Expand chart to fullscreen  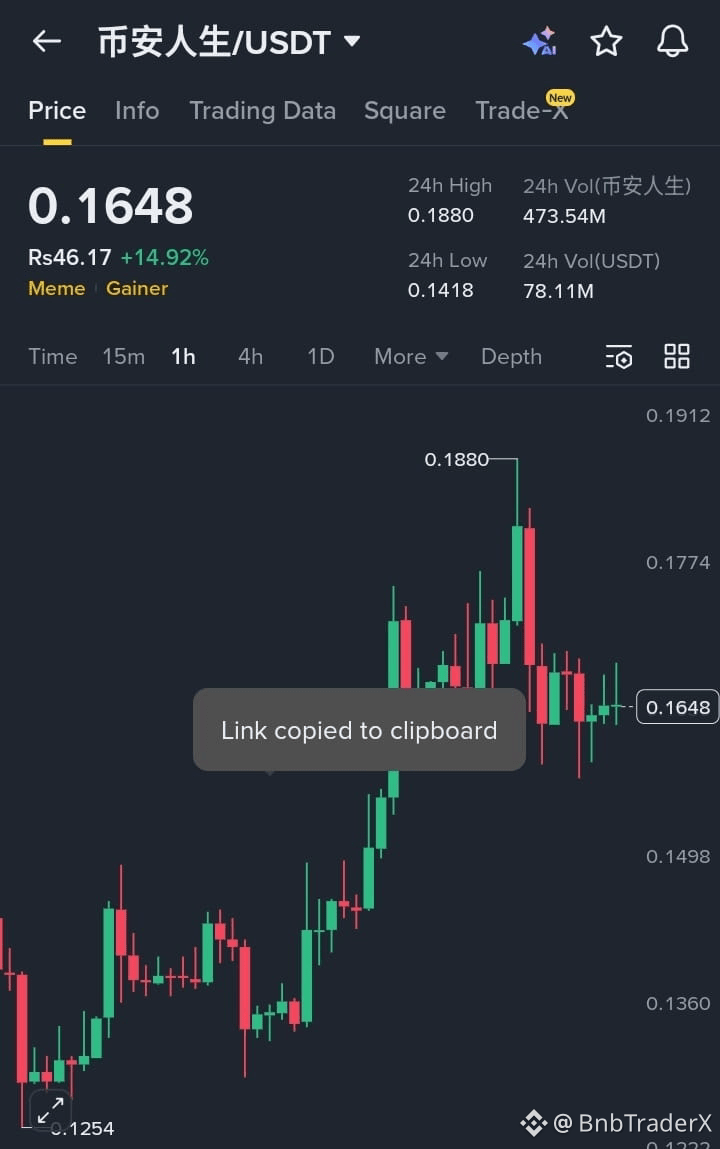(x=50, y=1109)
